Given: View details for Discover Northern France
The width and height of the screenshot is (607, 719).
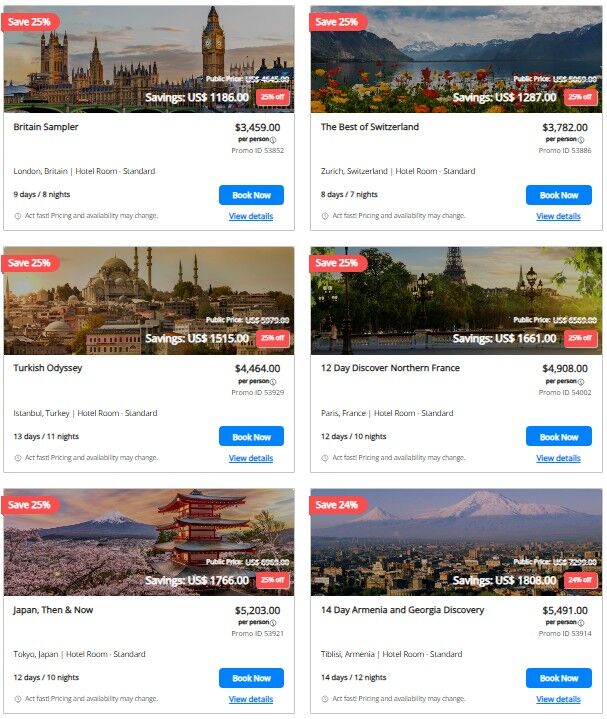Looking at the screenshot, I should 558,458.
